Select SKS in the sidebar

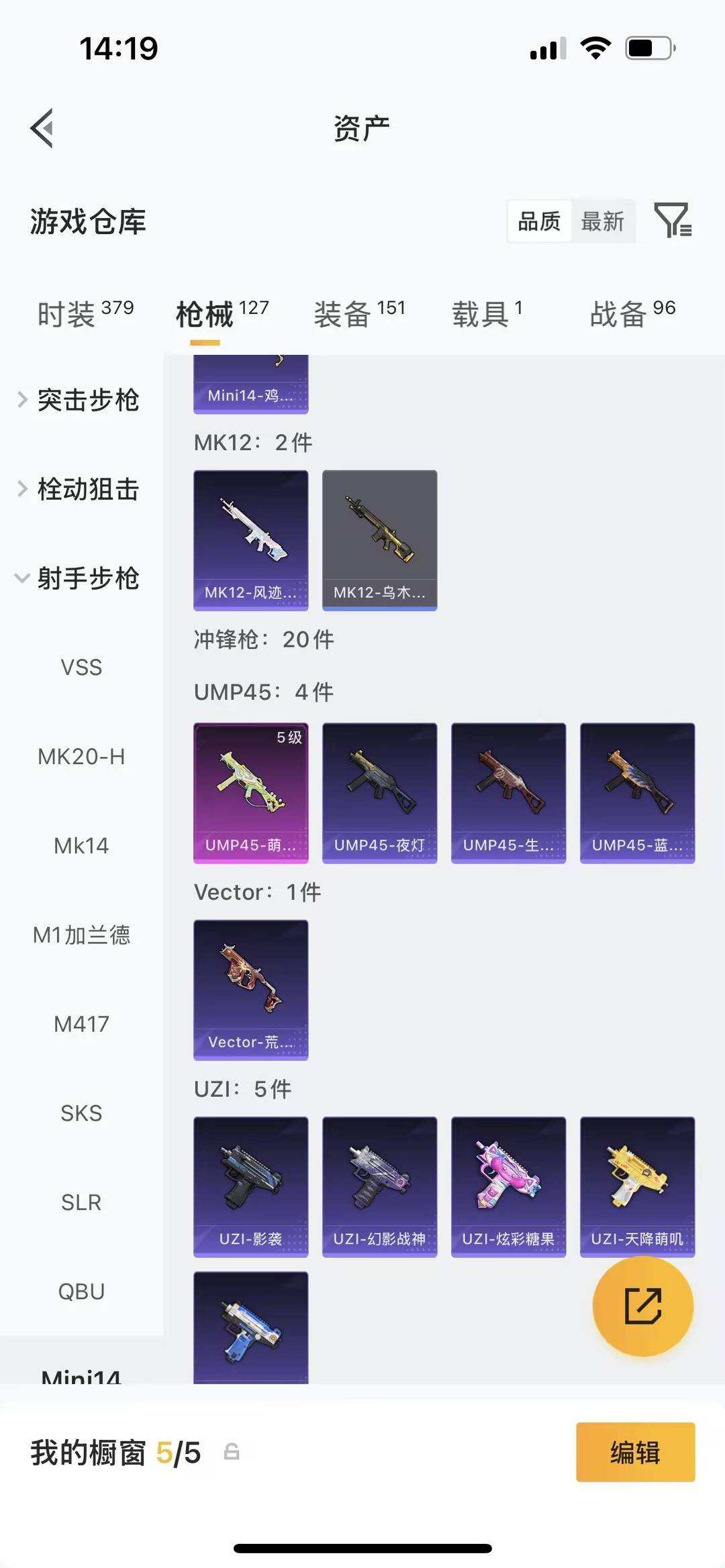81,1113
